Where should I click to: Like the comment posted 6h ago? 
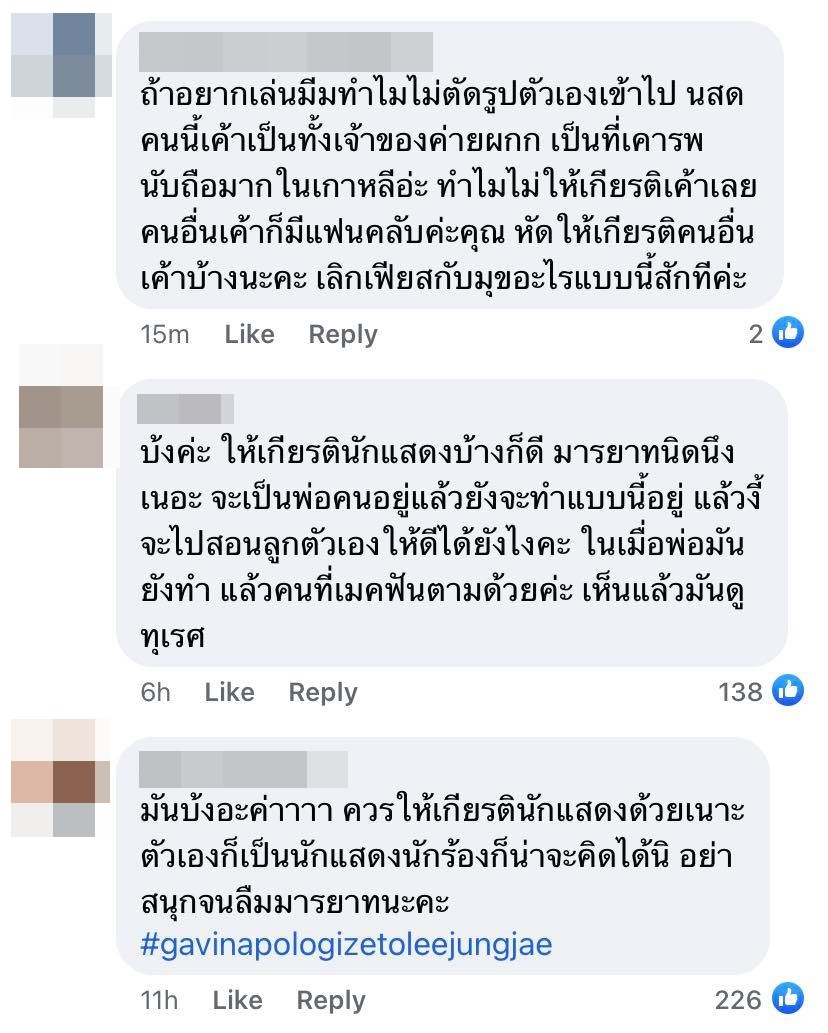tap(229, 691)
